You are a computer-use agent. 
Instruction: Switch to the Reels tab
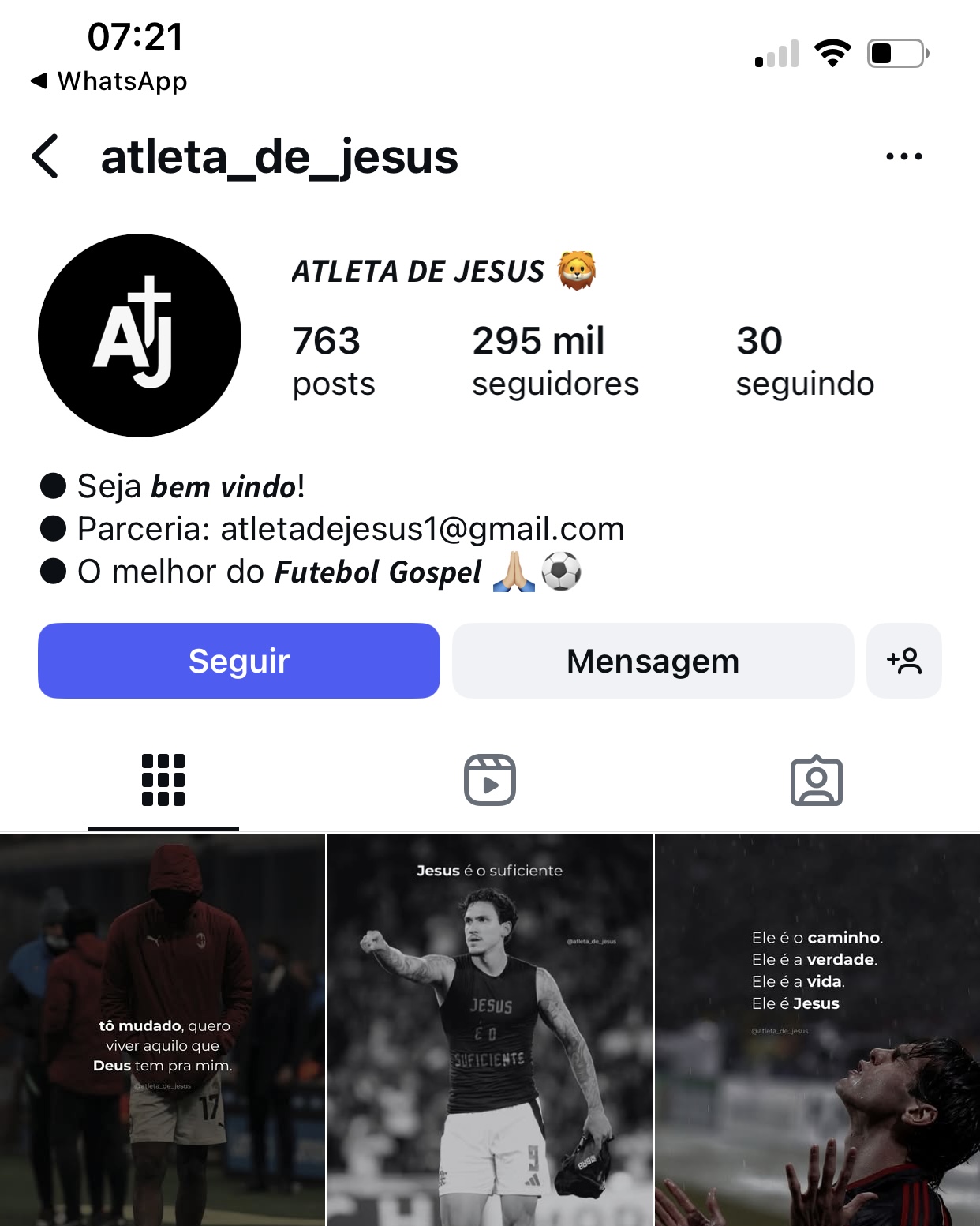[x=489, y=780]
